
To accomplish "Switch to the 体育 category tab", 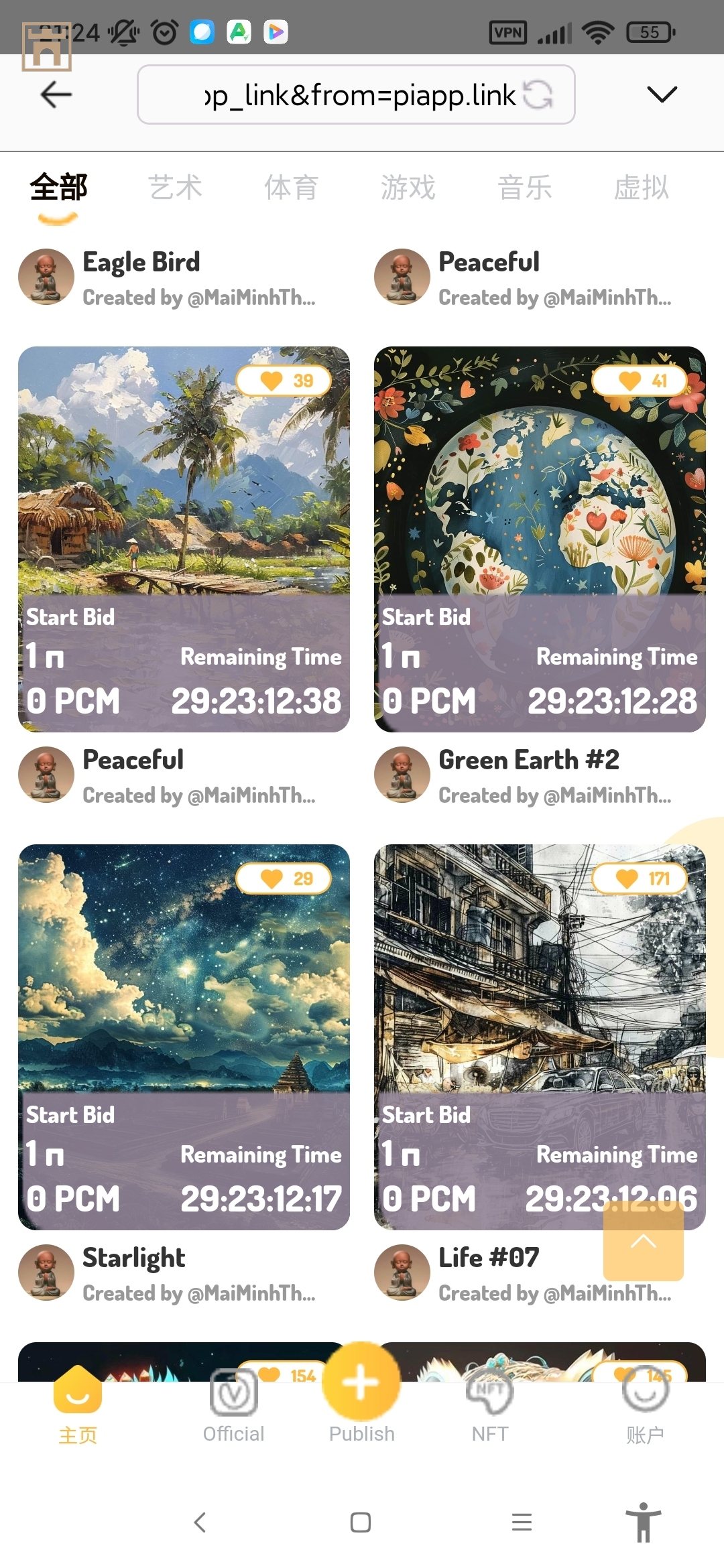I will point(291,188).
